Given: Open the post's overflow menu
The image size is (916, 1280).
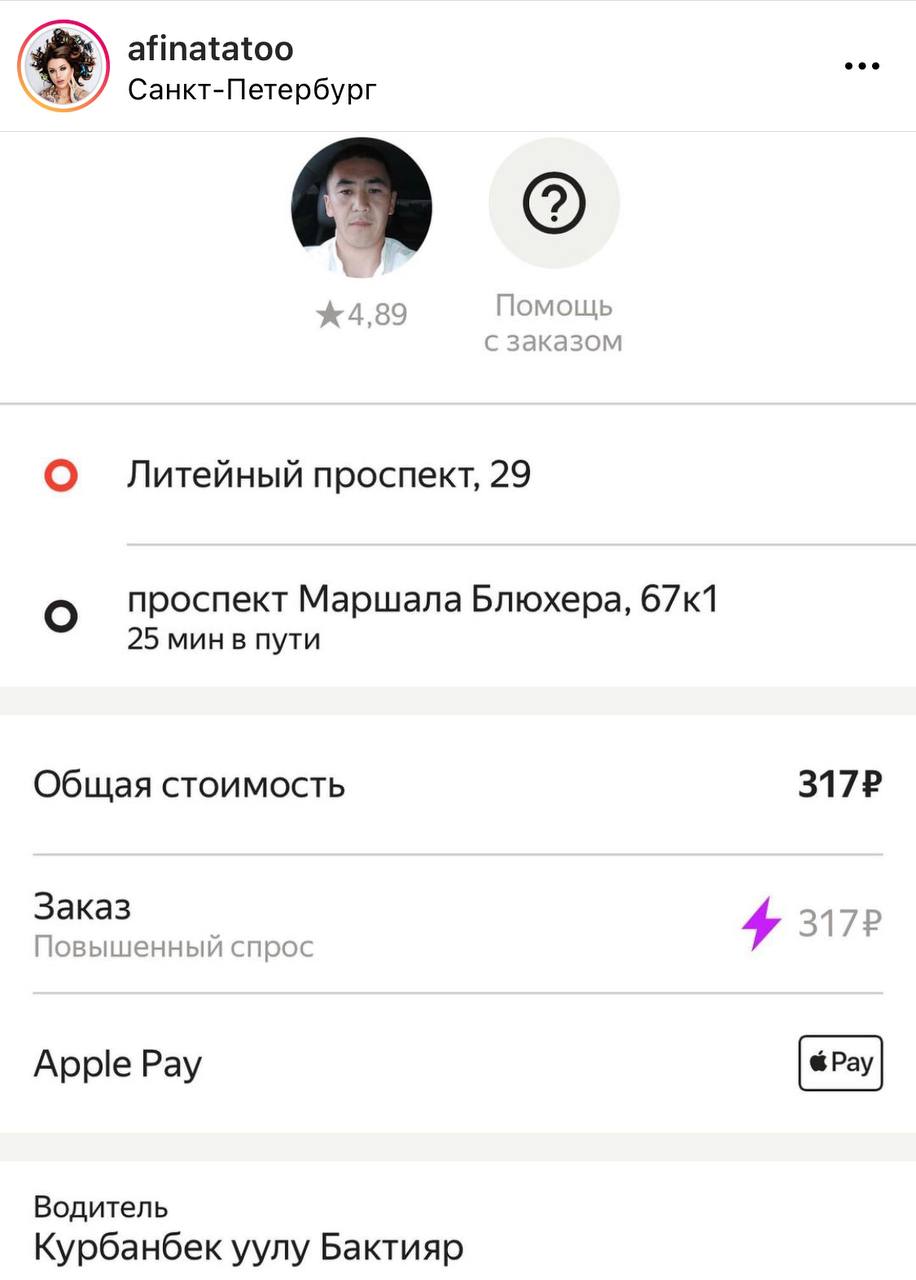Looking at the screenshot, I should click(861, 67).
